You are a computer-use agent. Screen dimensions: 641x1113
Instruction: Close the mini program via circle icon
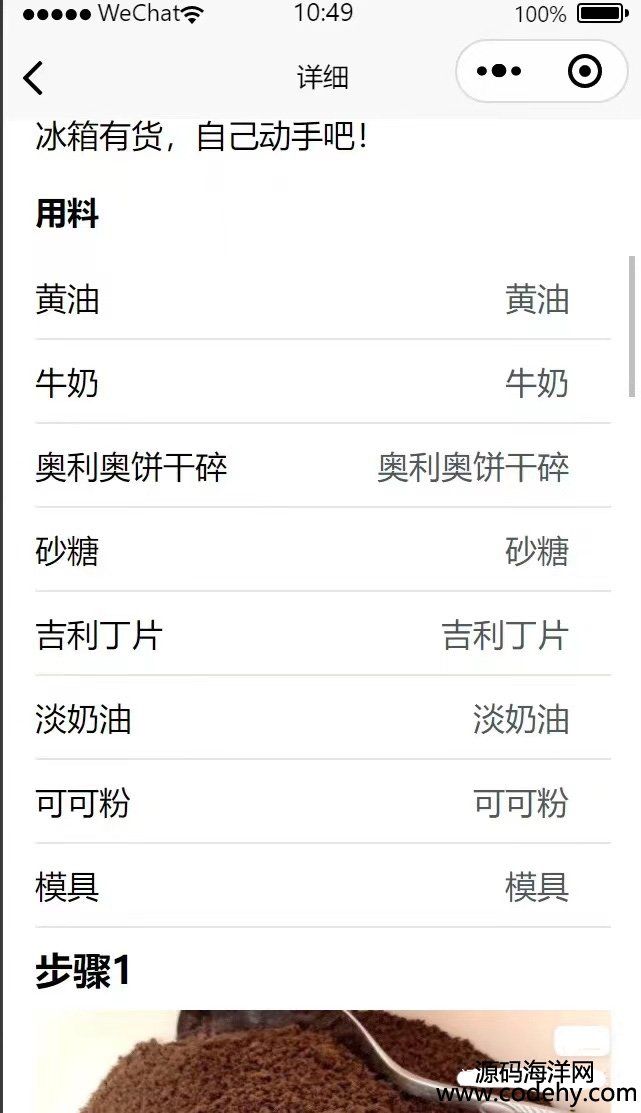585,71
